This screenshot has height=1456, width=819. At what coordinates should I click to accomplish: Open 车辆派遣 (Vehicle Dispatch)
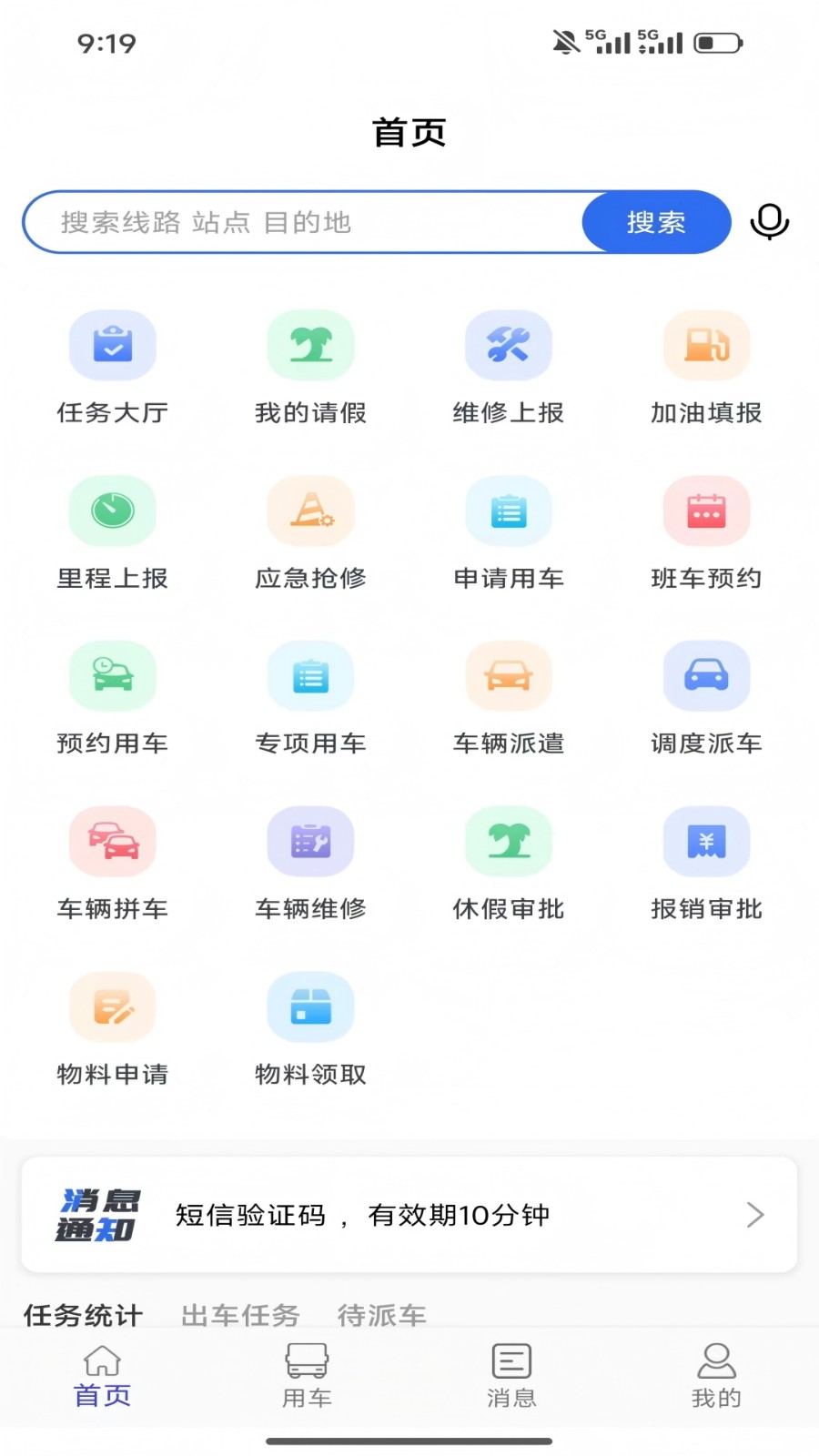click(509, 694)
